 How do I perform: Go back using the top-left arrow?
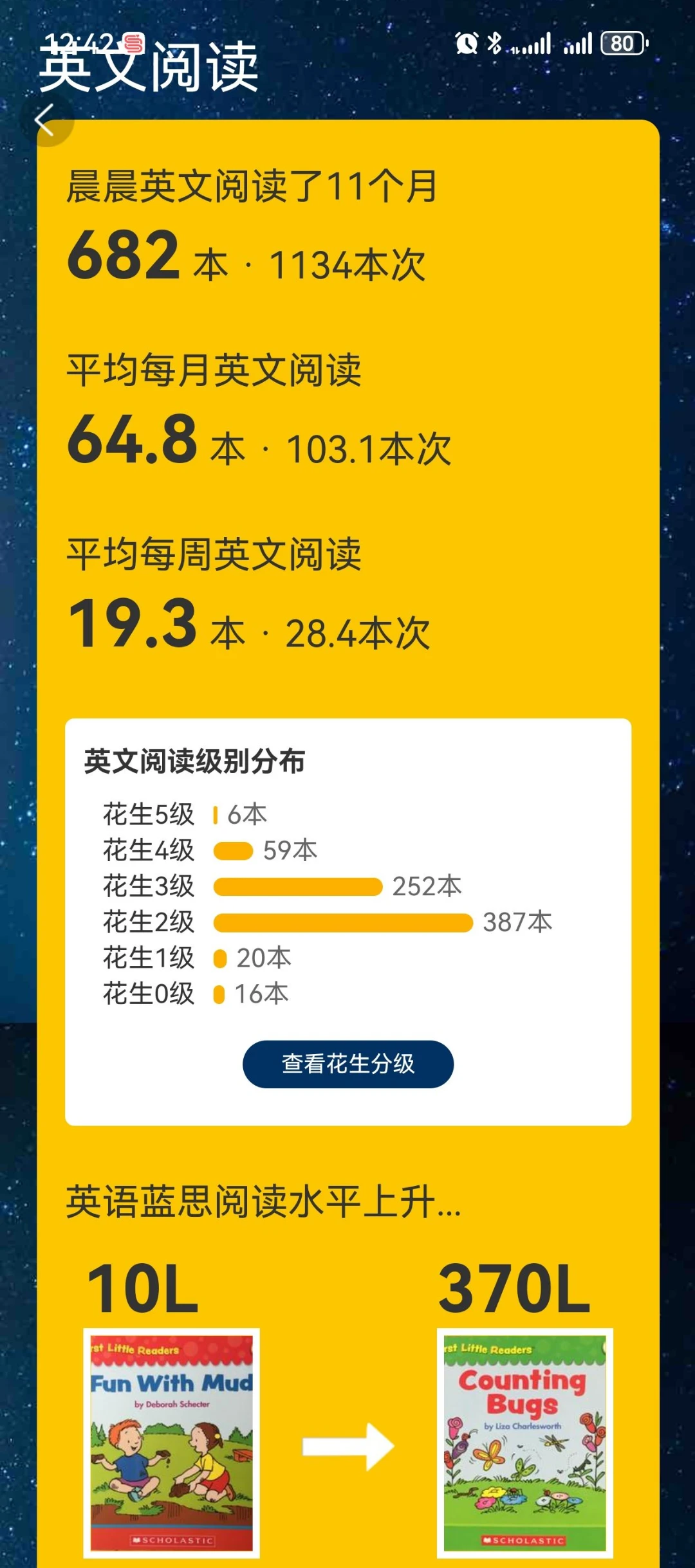(46, 120)
